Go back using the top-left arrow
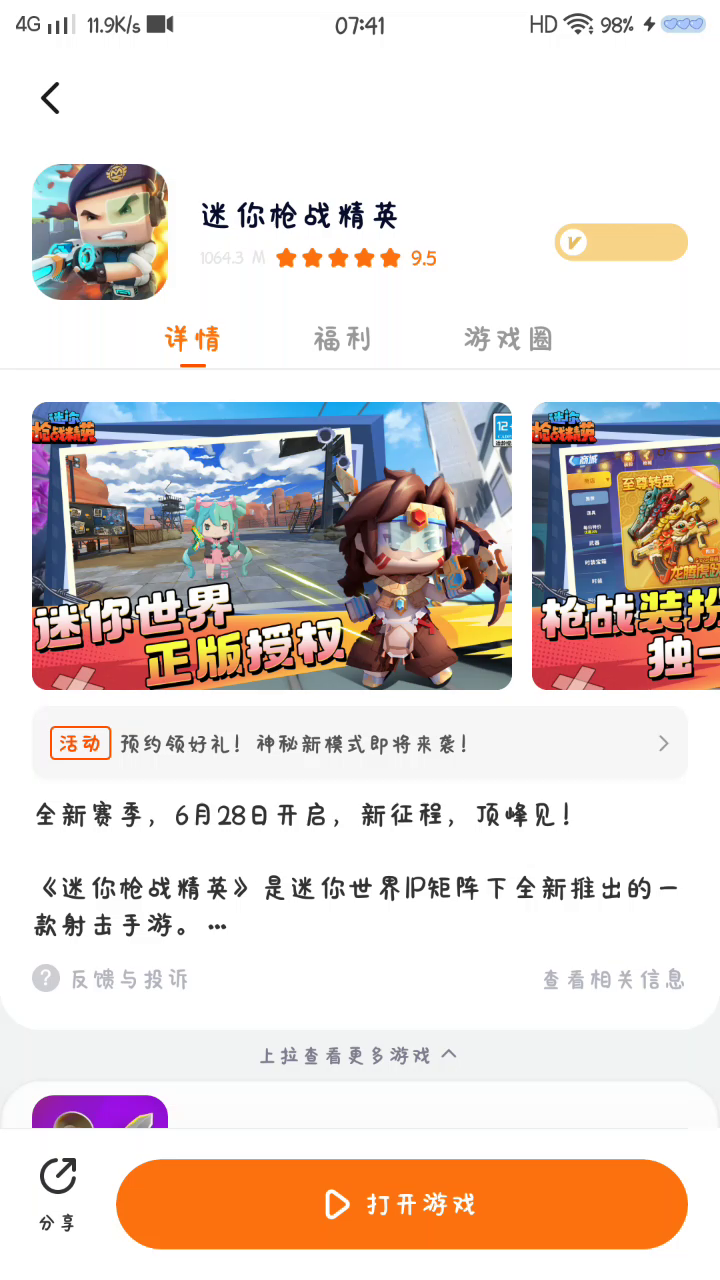Screen dimensions: 720x1280 pos(51,98)
